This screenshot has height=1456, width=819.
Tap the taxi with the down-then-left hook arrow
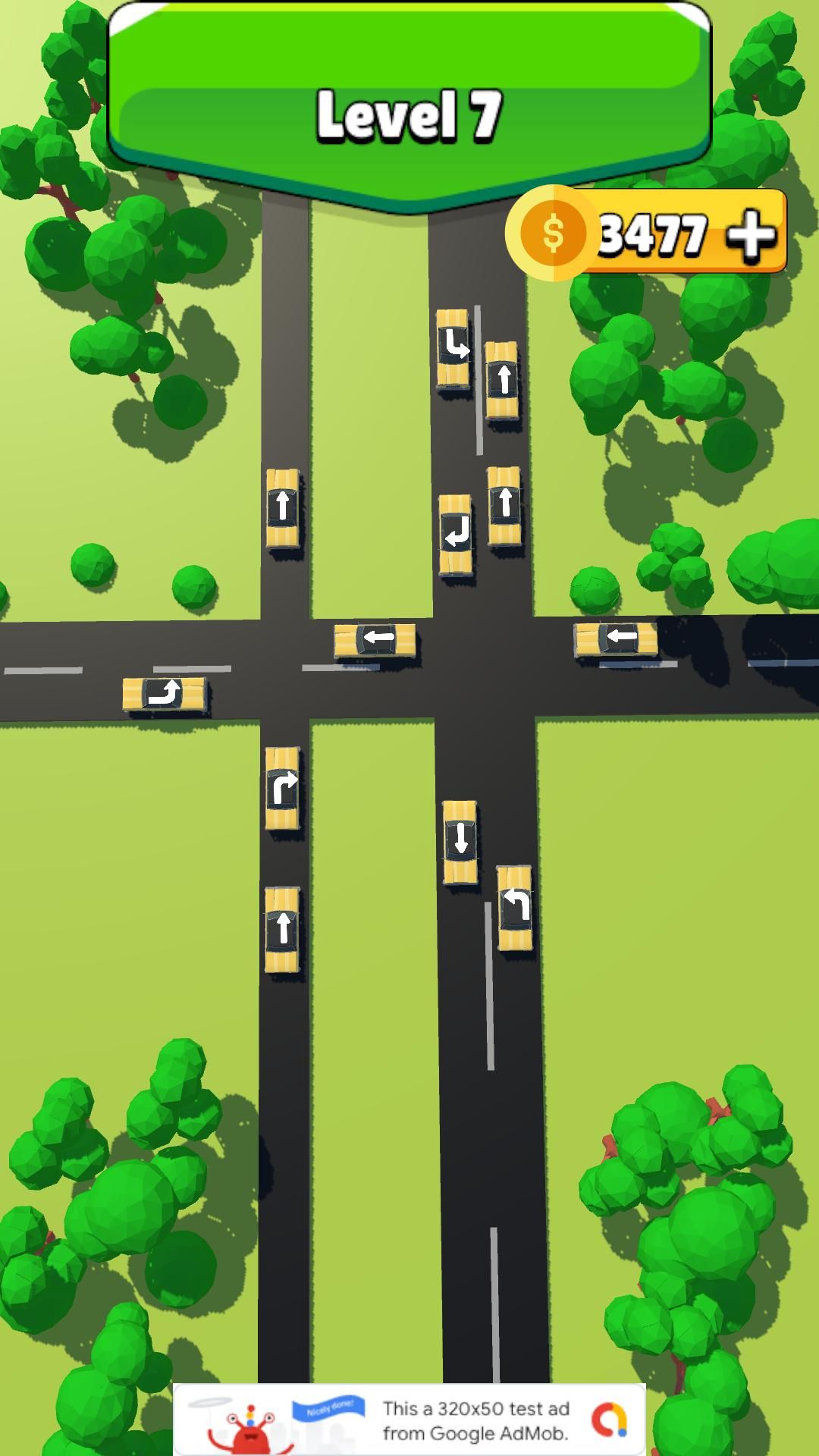point(455,535)
